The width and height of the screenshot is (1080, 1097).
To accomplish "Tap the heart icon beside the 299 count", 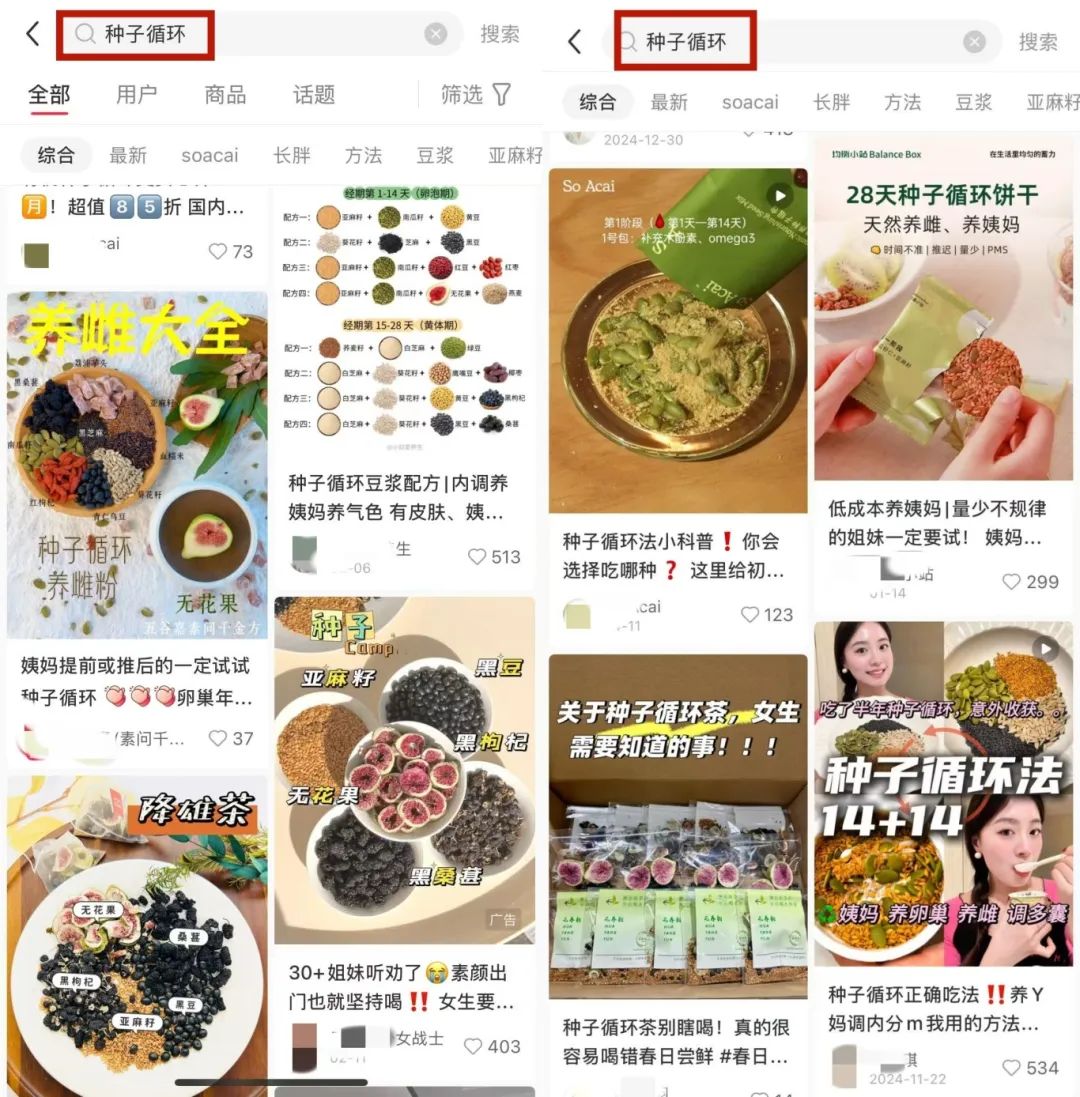I will [1012, 582].
